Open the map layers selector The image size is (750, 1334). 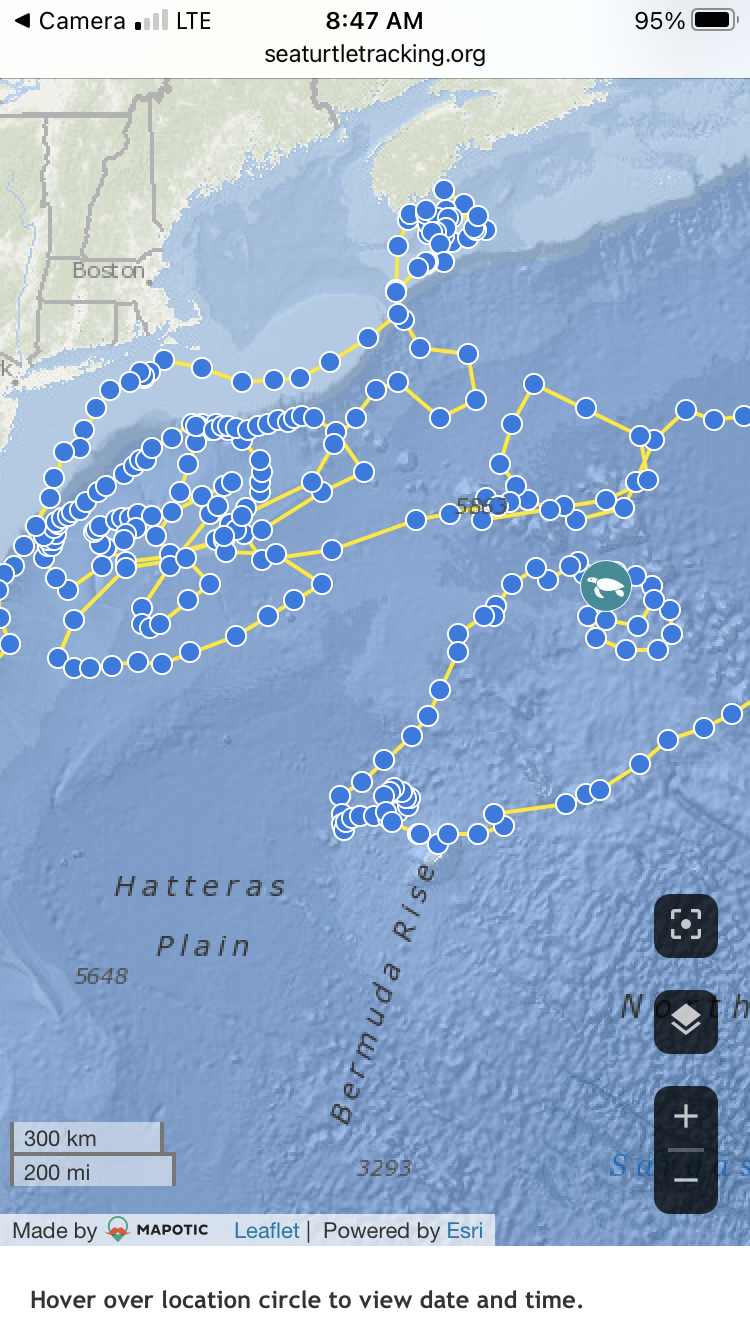tap(686, 1021)
